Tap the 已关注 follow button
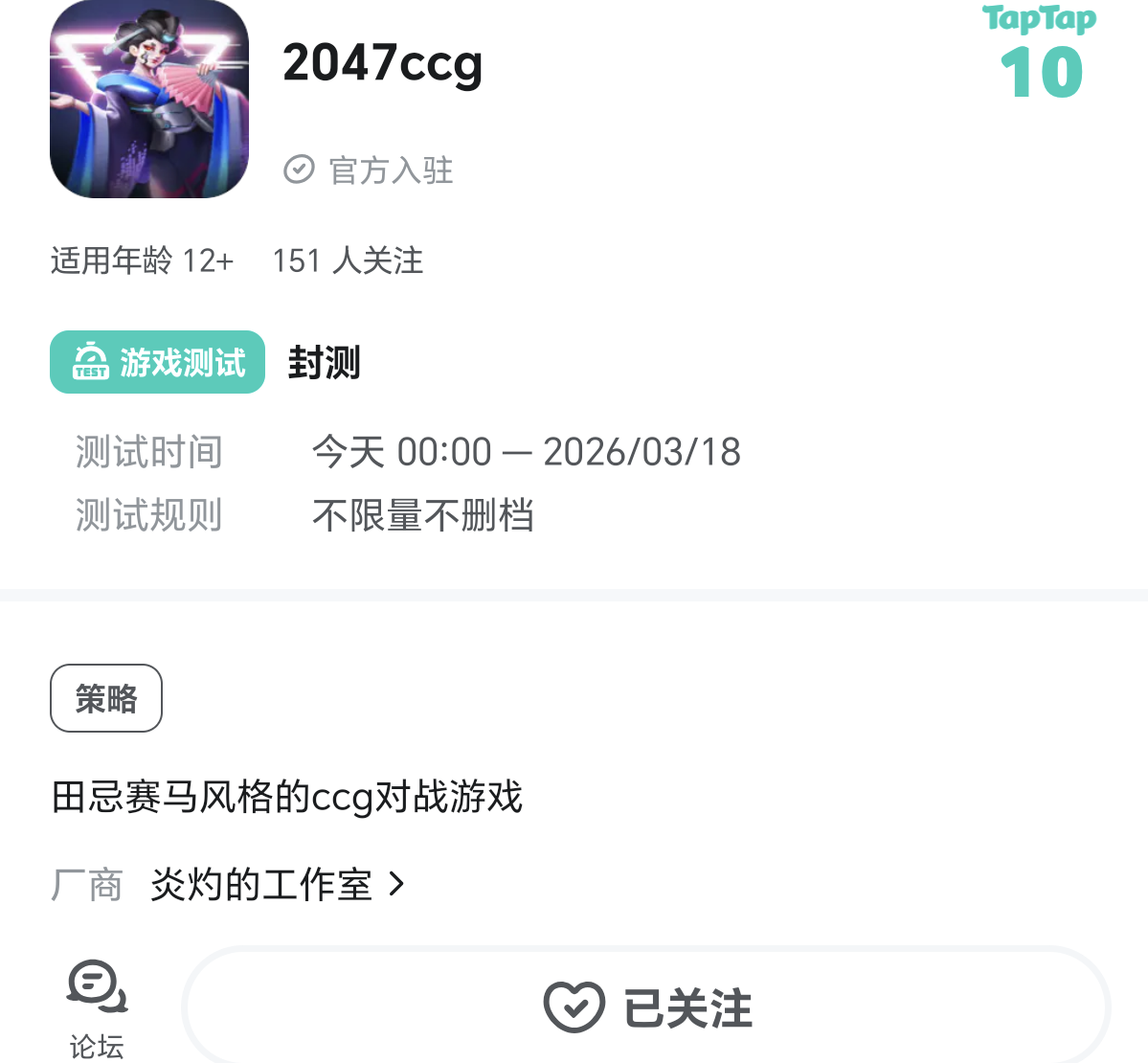The image size is (1148, 1063). [x=647, y=1007]
